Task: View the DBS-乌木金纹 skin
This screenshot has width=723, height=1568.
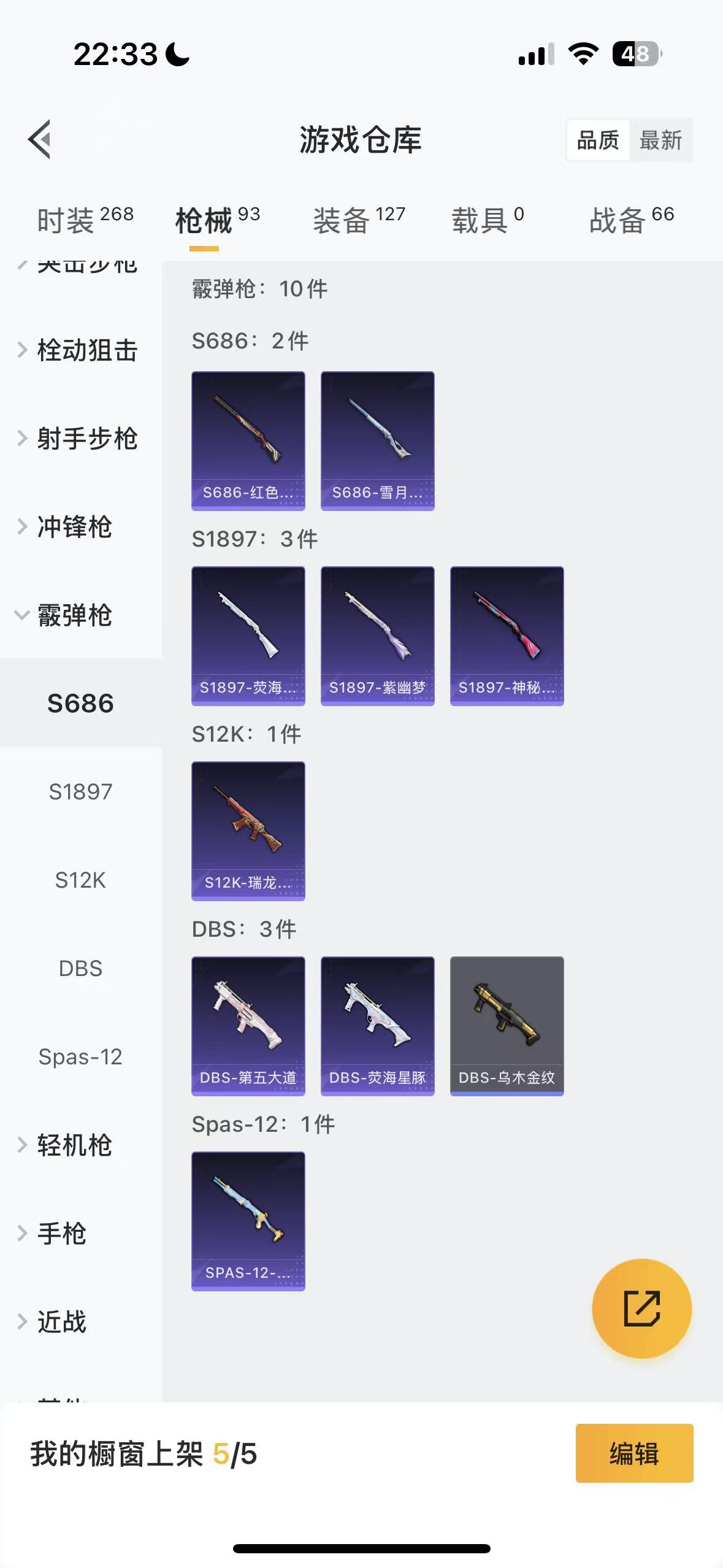Action: coord(507,1026)
